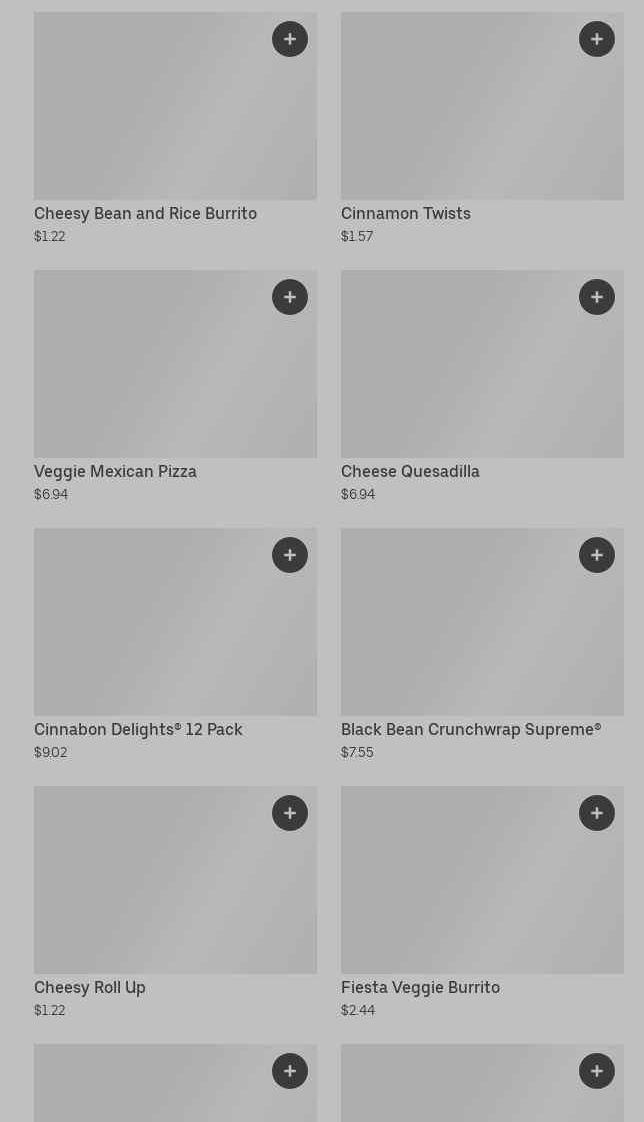Add Black Bean Crunchwrap Supreme to order
This screenshot has width=644, height=1122.
coord(597,555)
